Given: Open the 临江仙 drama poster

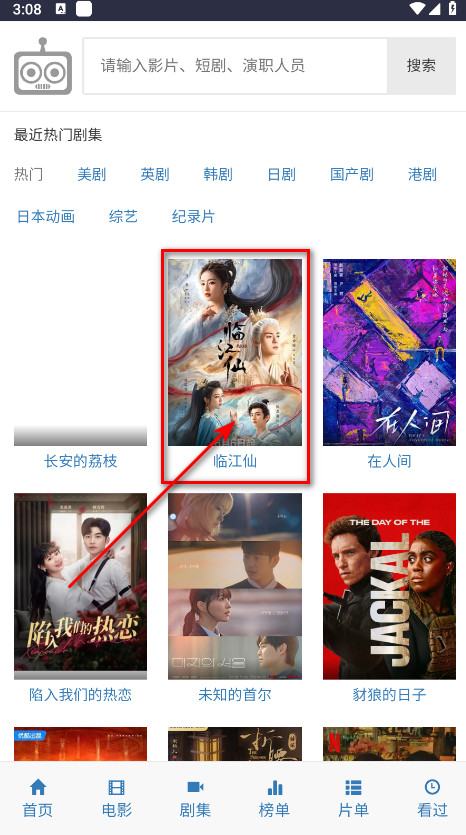Looking at the screenshot, I should click(x=235, y=353).
